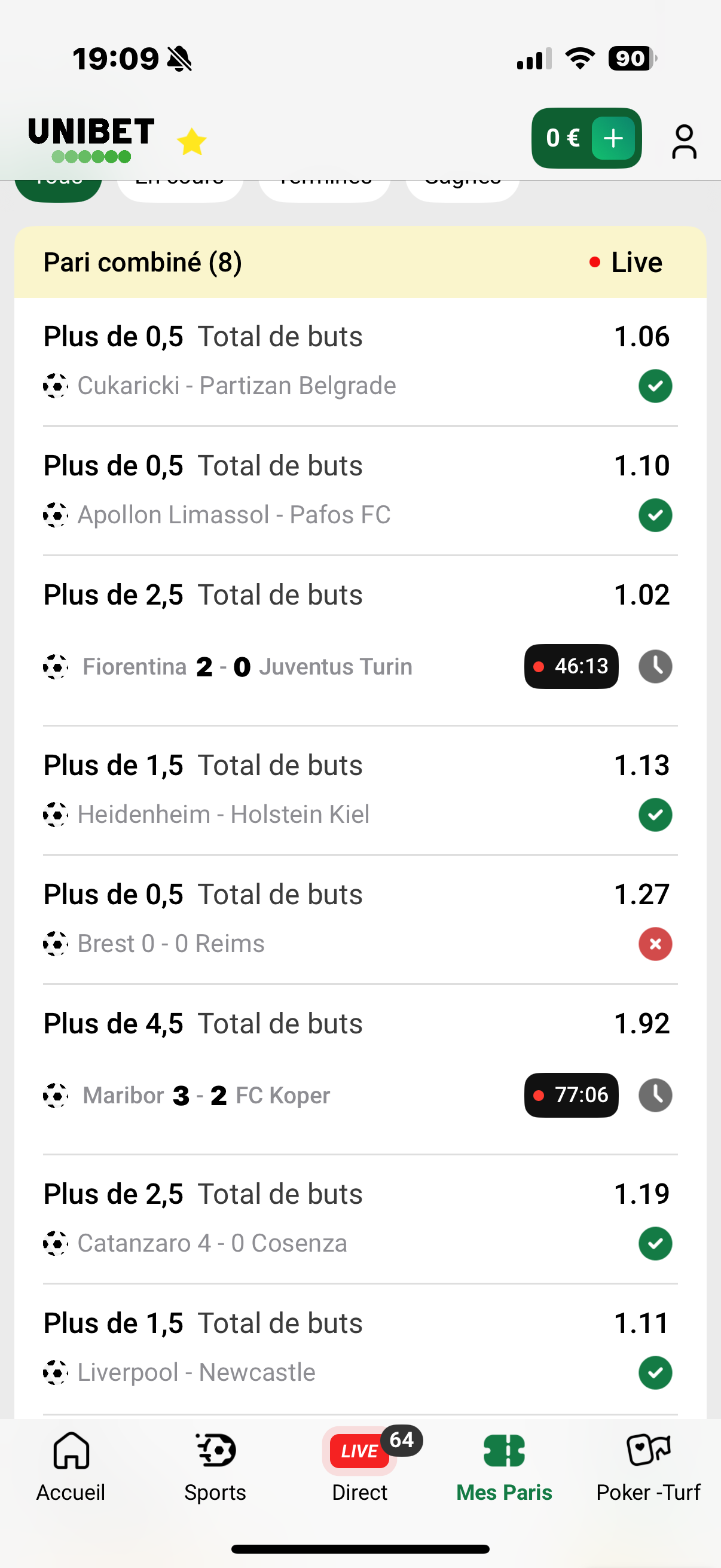This screenshot has width=721, height=1568.
Task: Open the yellow star favorites icon
Action: click(192, 142)
